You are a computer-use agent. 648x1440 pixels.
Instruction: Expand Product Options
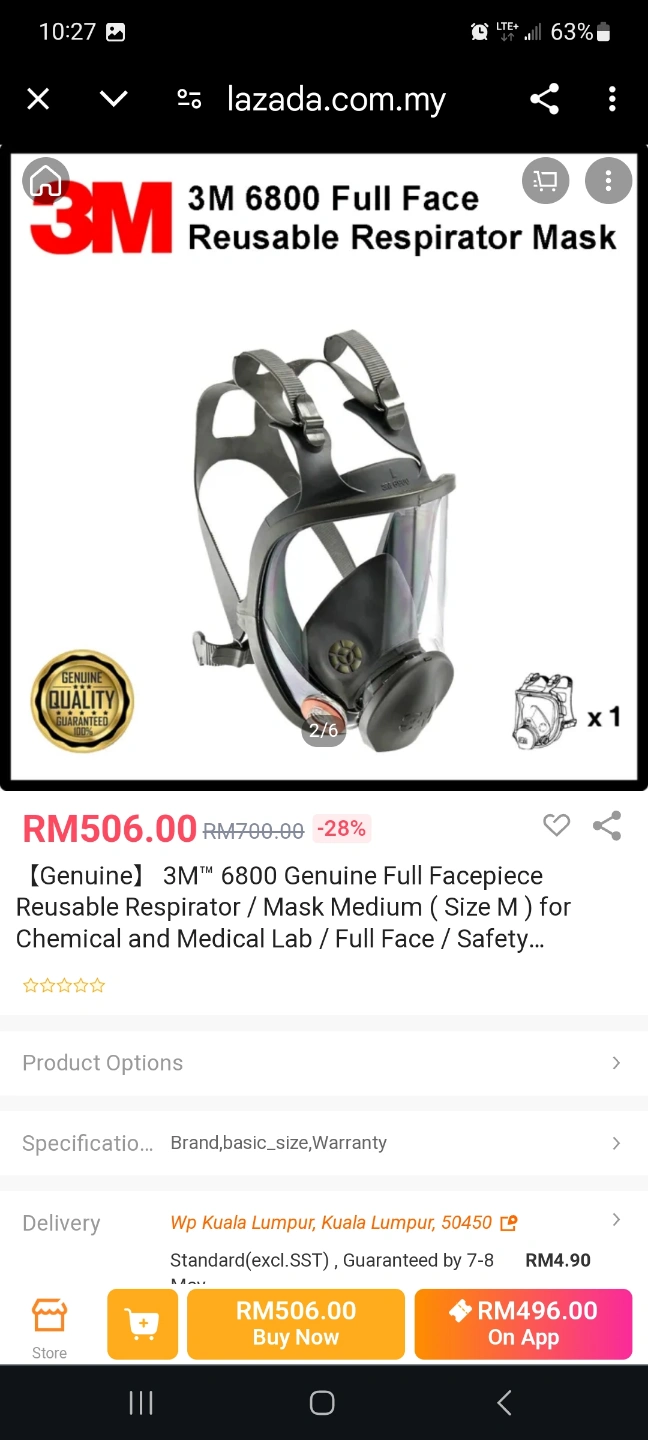tap(322, 1063)
